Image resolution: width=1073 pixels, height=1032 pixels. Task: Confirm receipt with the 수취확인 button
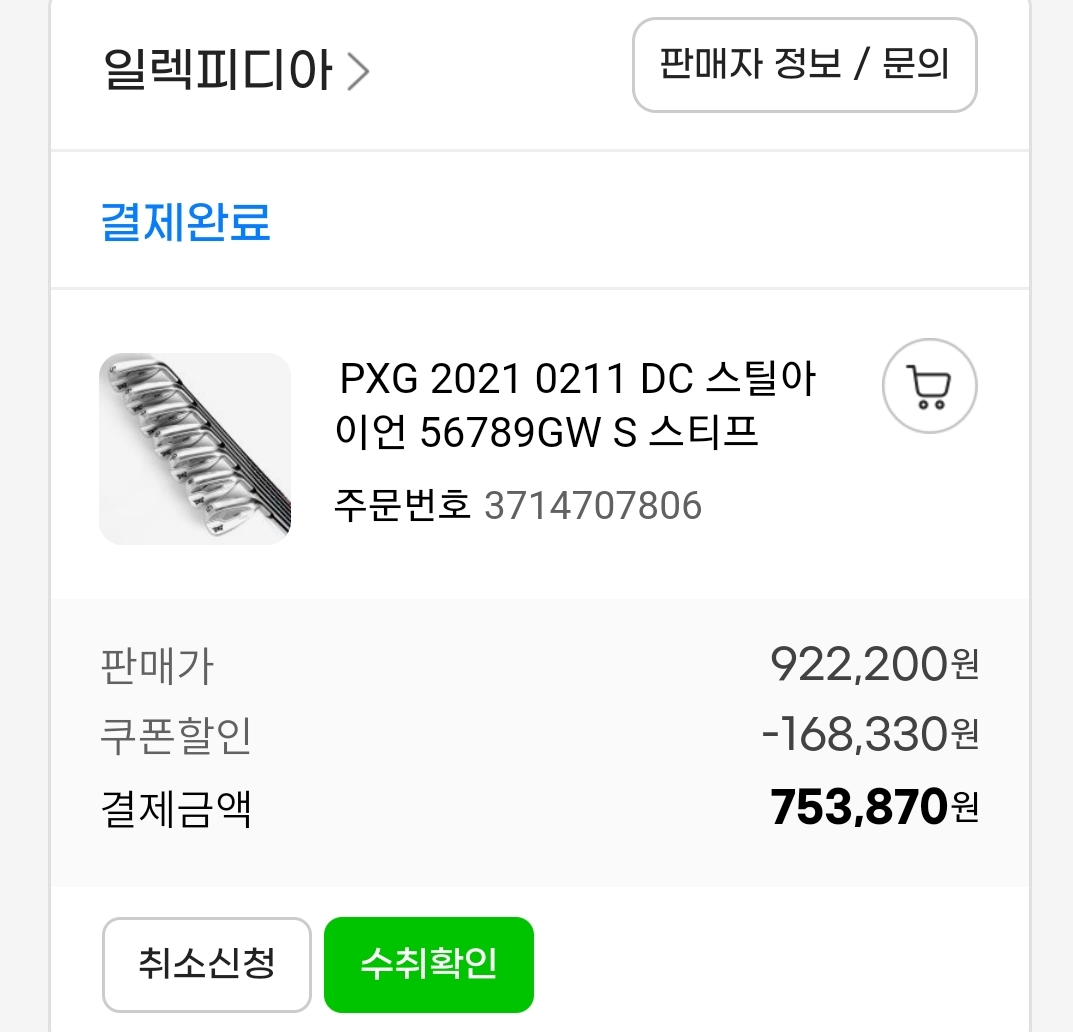coord(429,964)
